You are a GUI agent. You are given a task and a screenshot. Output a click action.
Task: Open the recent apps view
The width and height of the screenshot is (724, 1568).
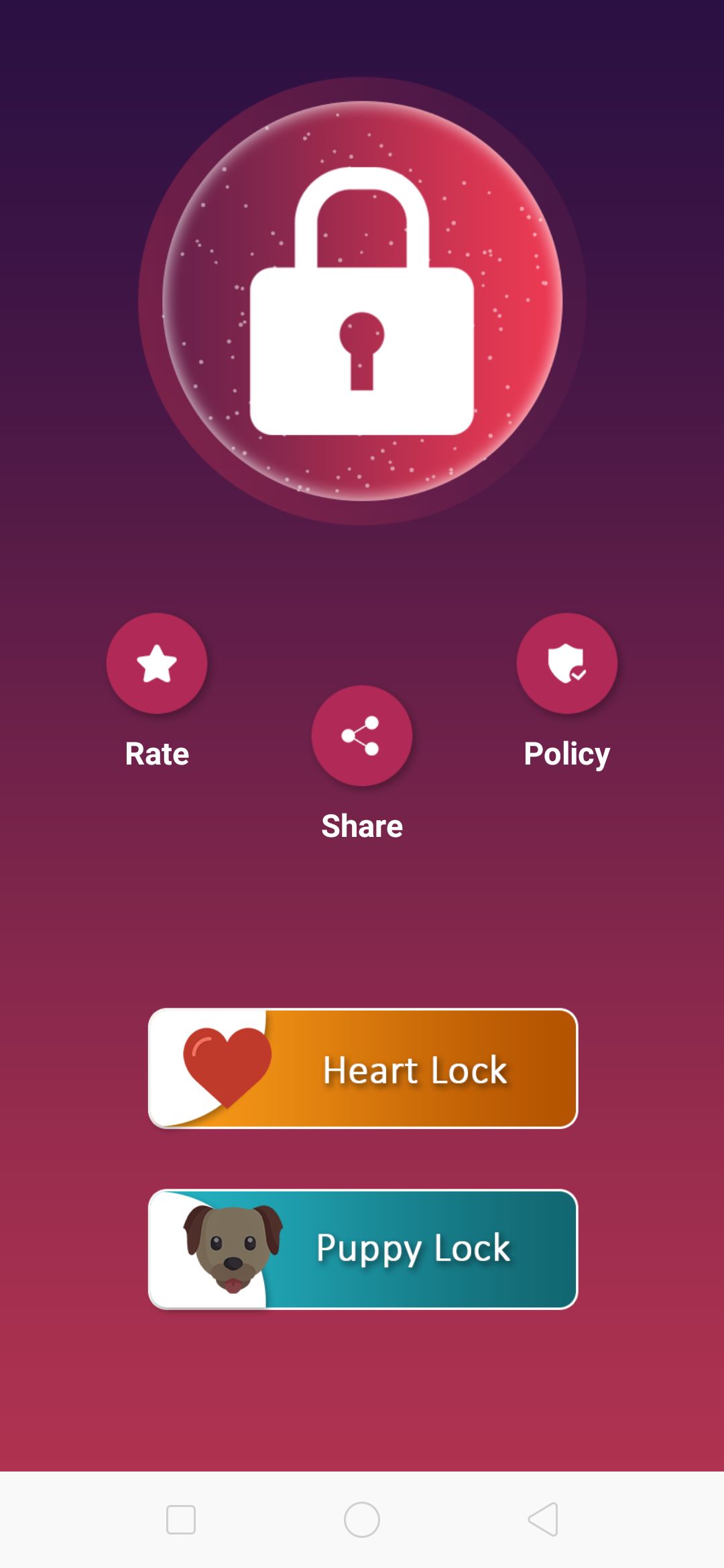[x=181, y=1519]
